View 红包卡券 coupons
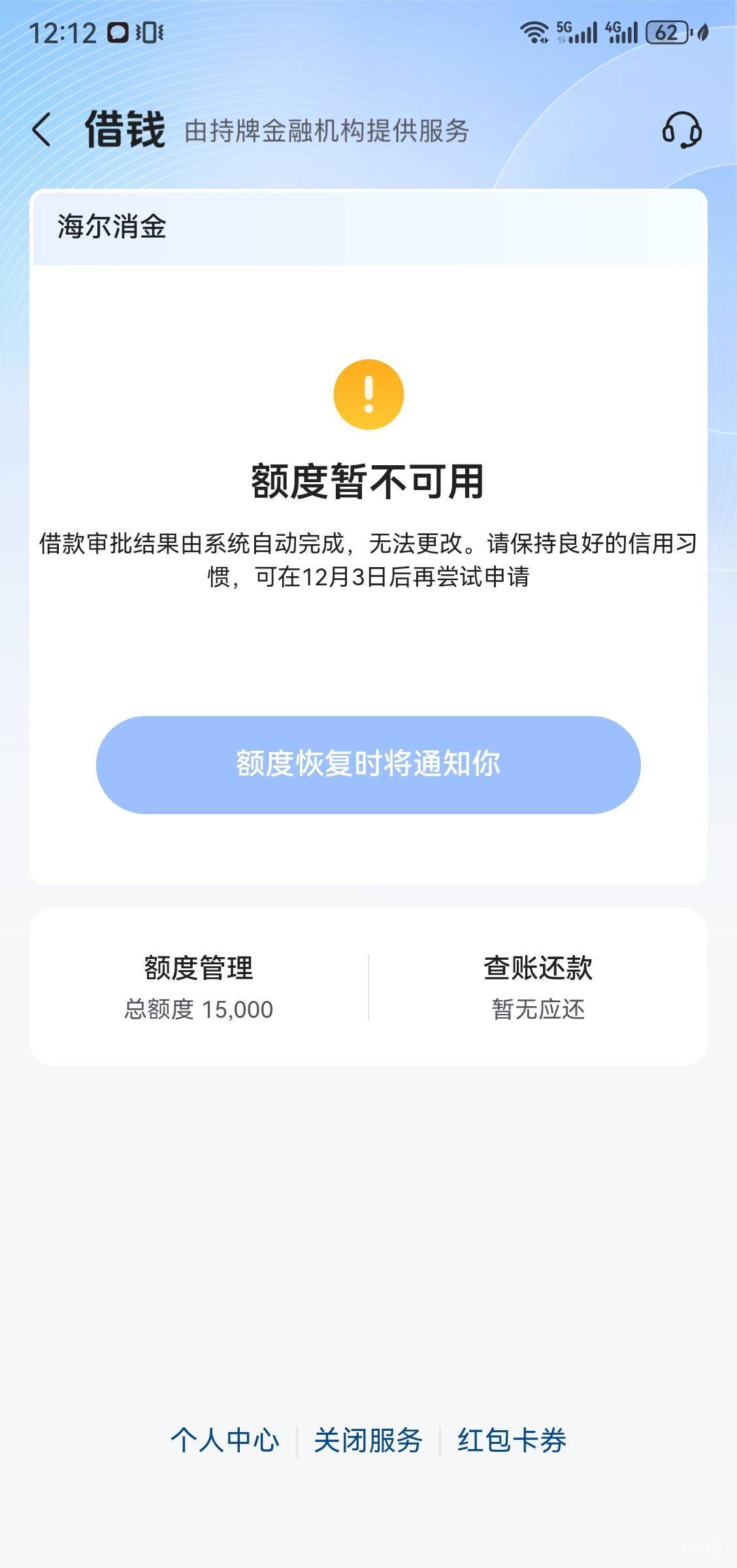Image resolution: width=737 pixels, height=1568 pixels. [x=512, y=1441]
